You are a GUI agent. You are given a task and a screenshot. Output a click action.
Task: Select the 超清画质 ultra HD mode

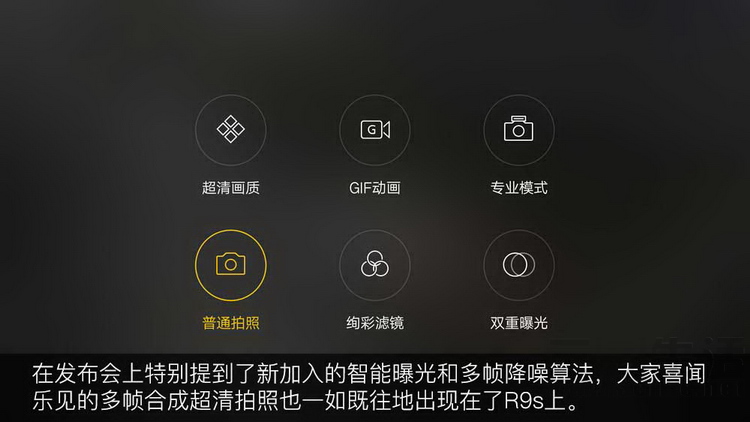(231, 130)
